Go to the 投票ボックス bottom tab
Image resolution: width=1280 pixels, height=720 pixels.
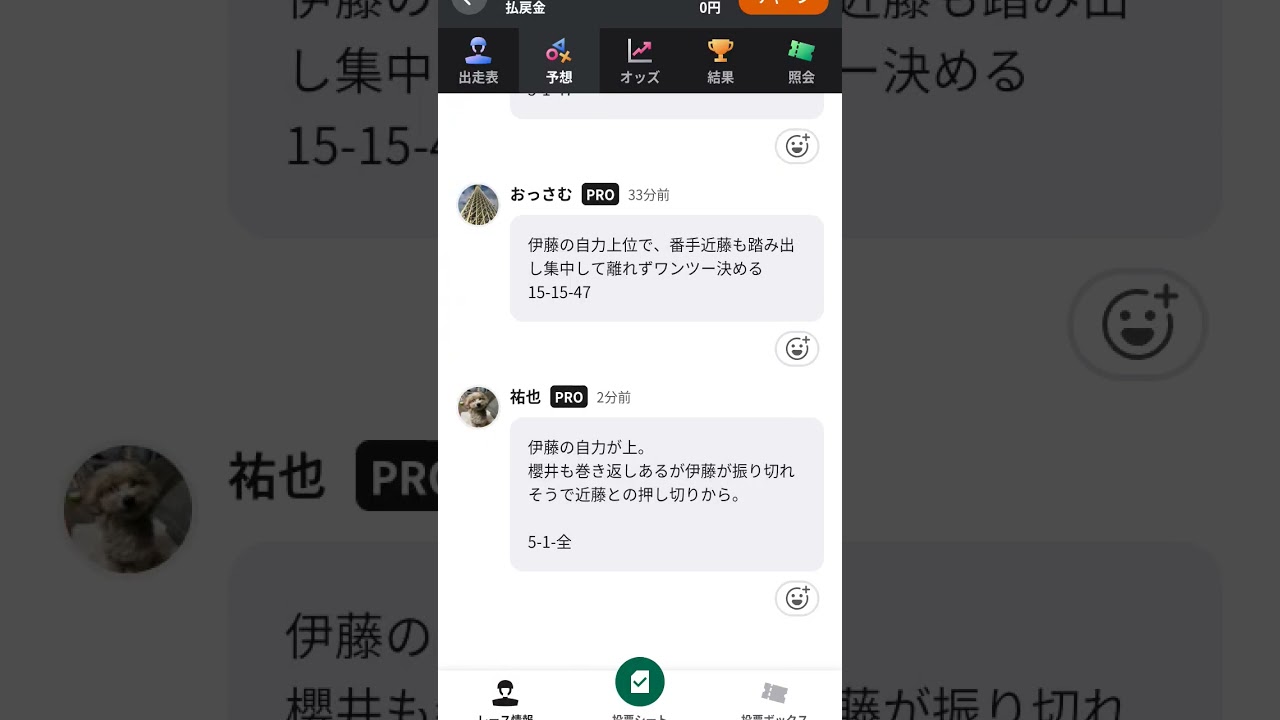pyautogui.click(x=774, y=698)
